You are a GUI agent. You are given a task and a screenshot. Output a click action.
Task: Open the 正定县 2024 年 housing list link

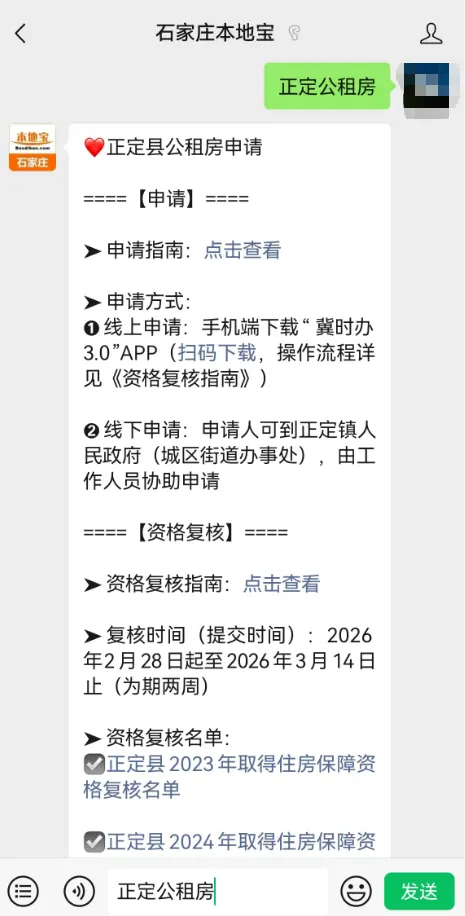(x=230, y=842)
